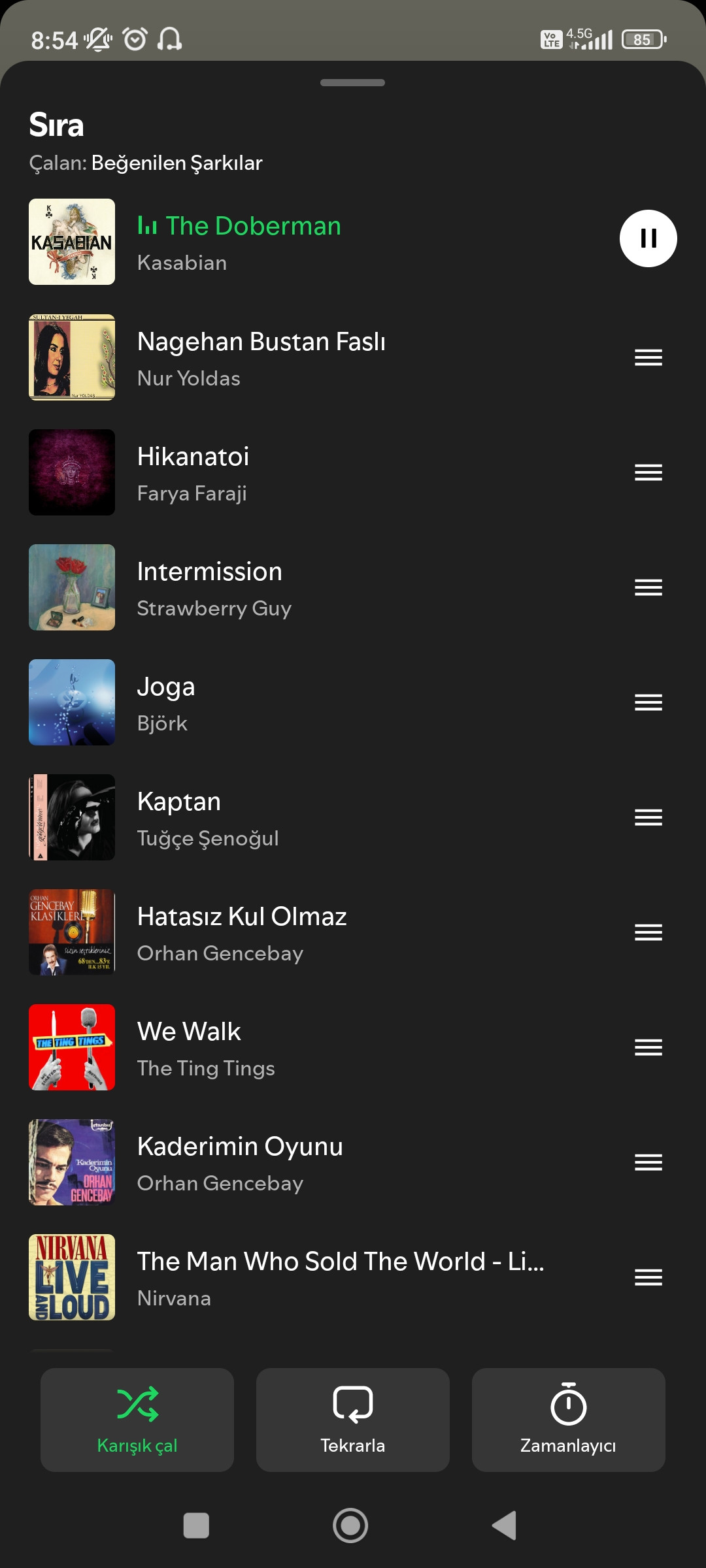
Task: Tap the reorder handle beside Hikanatoi
Action: (x=648, y=472)
